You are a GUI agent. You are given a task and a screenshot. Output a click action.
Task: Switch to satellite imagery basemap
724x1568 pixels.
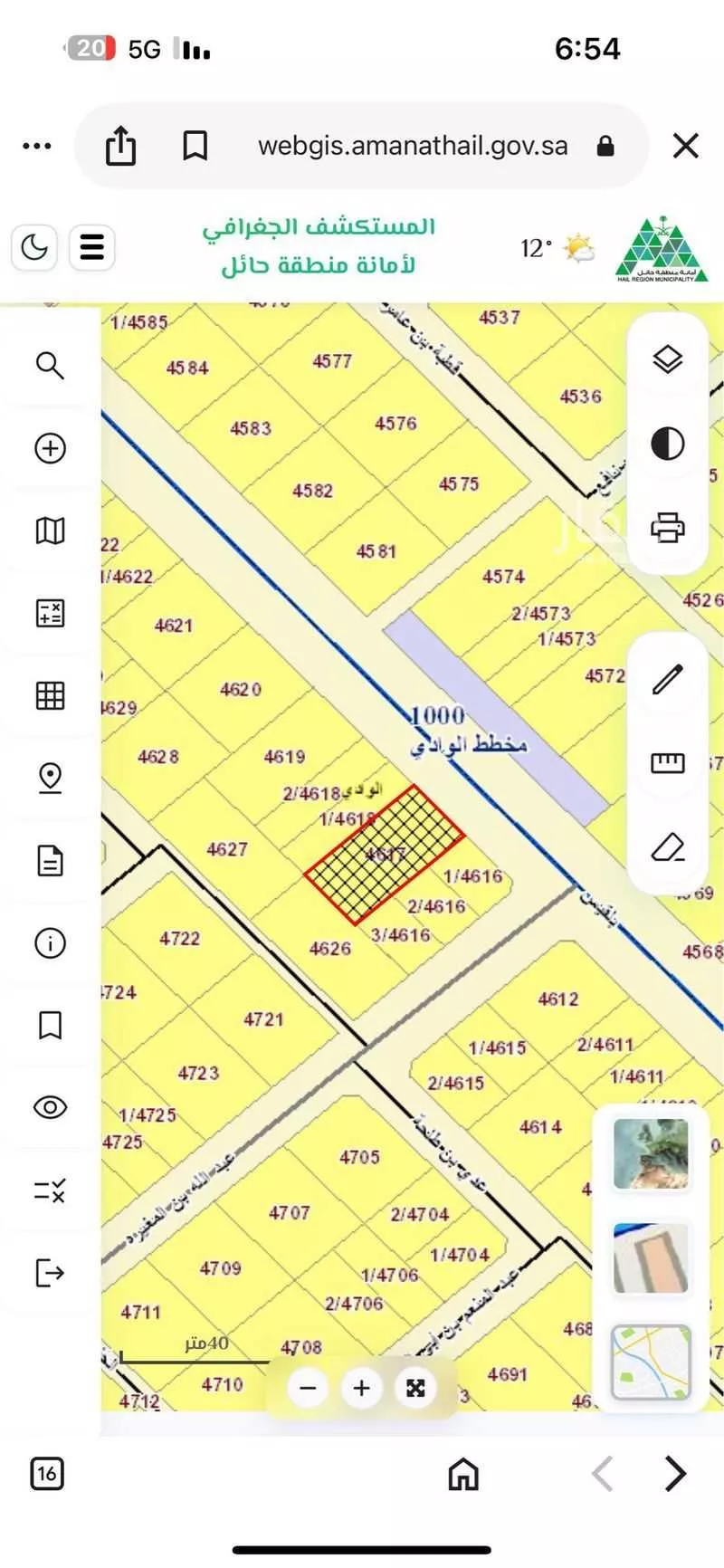(x=651, y=1153)
